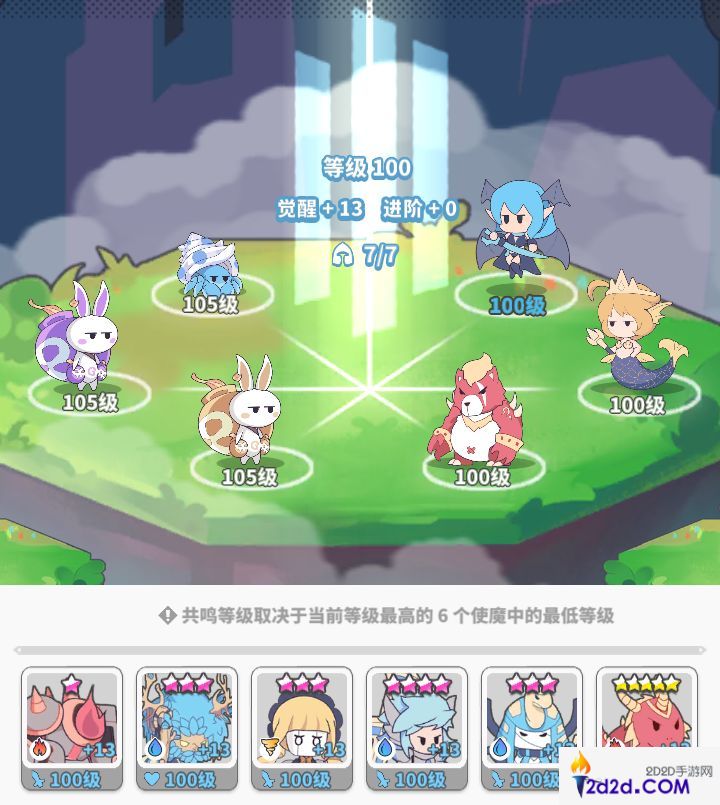Click the three-star rating on the blonde girl's card

(300, 682)
